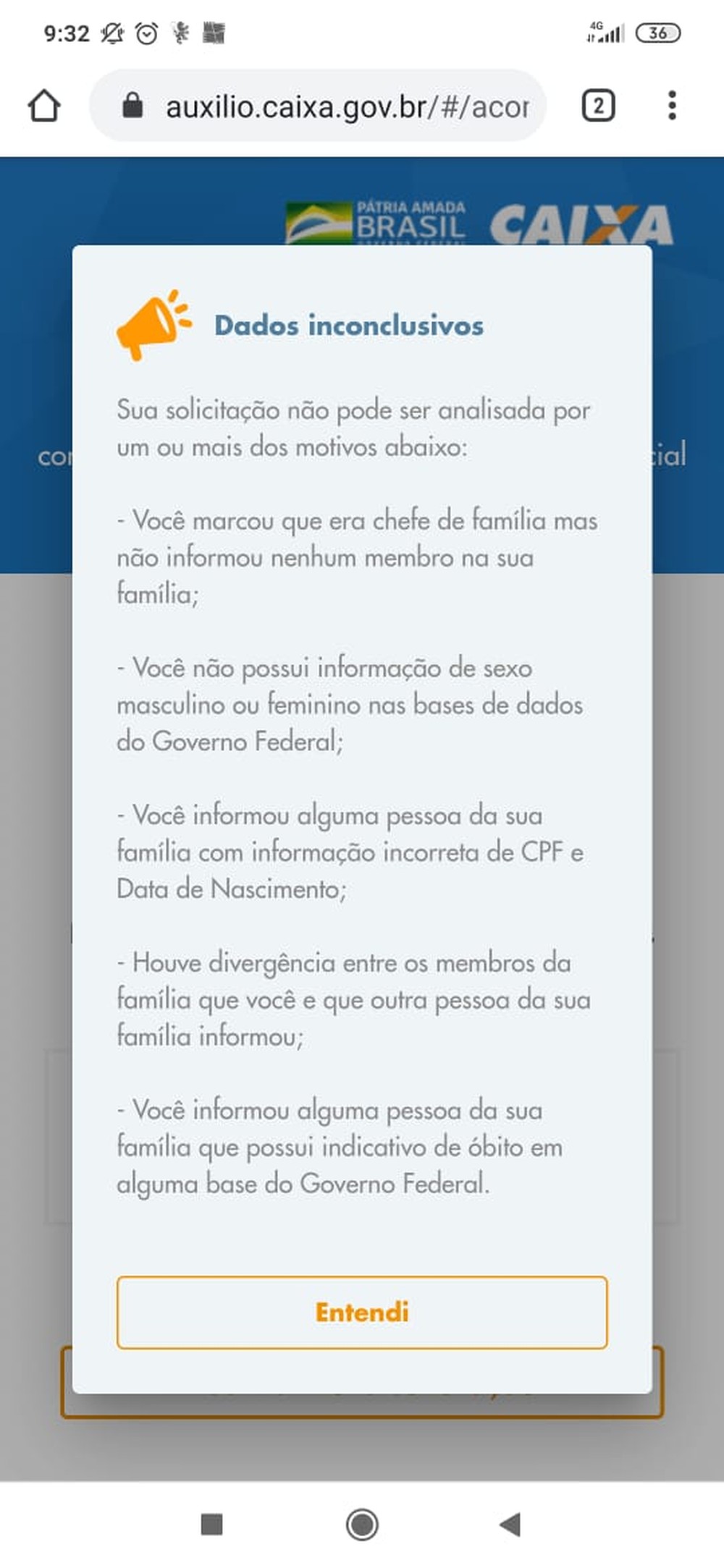Image resolution: width=724 pixels, height=1568 pixels.
Task: Click the battery indicator showing 36
Action: [x=660, y=33]
